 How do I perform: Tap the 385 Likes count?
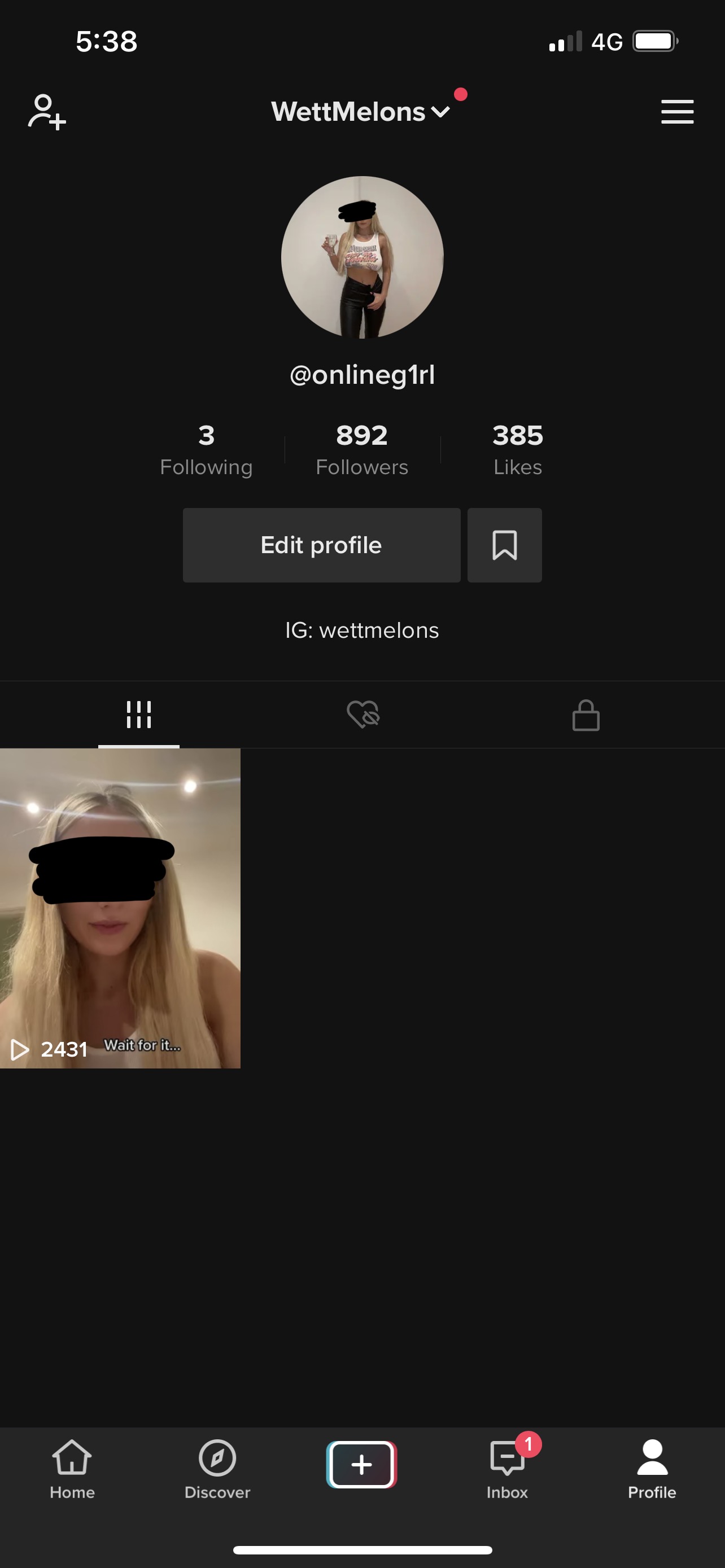tap(517, 450)
